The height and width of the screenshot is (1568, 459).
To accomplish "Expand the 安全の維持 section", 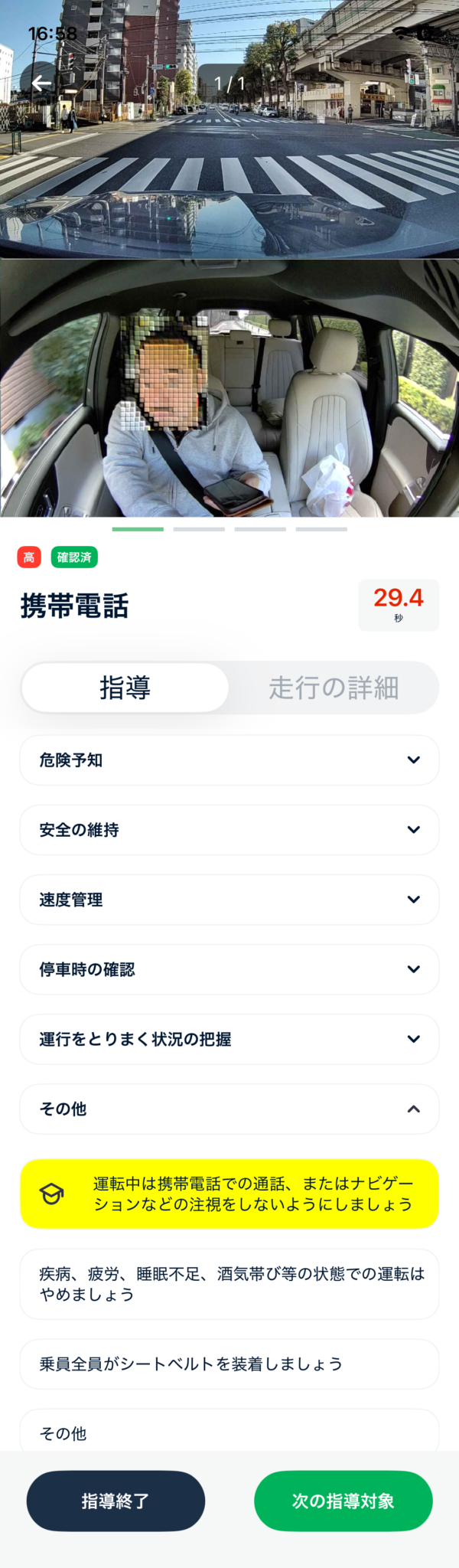I will (x=229, y=830).
